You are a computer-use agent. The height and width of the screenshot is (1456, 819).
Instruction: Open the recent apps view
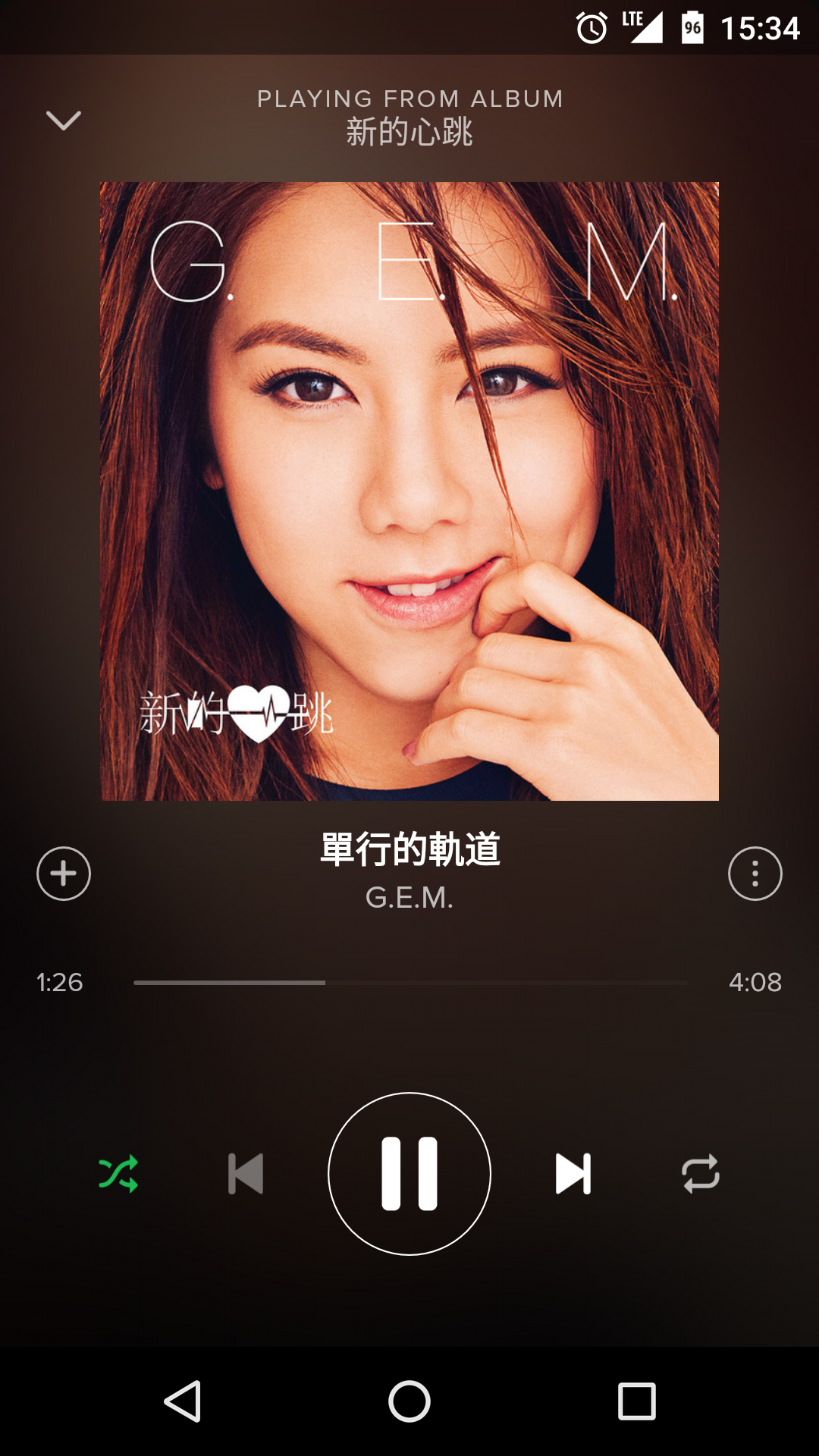click(636, 1401)
